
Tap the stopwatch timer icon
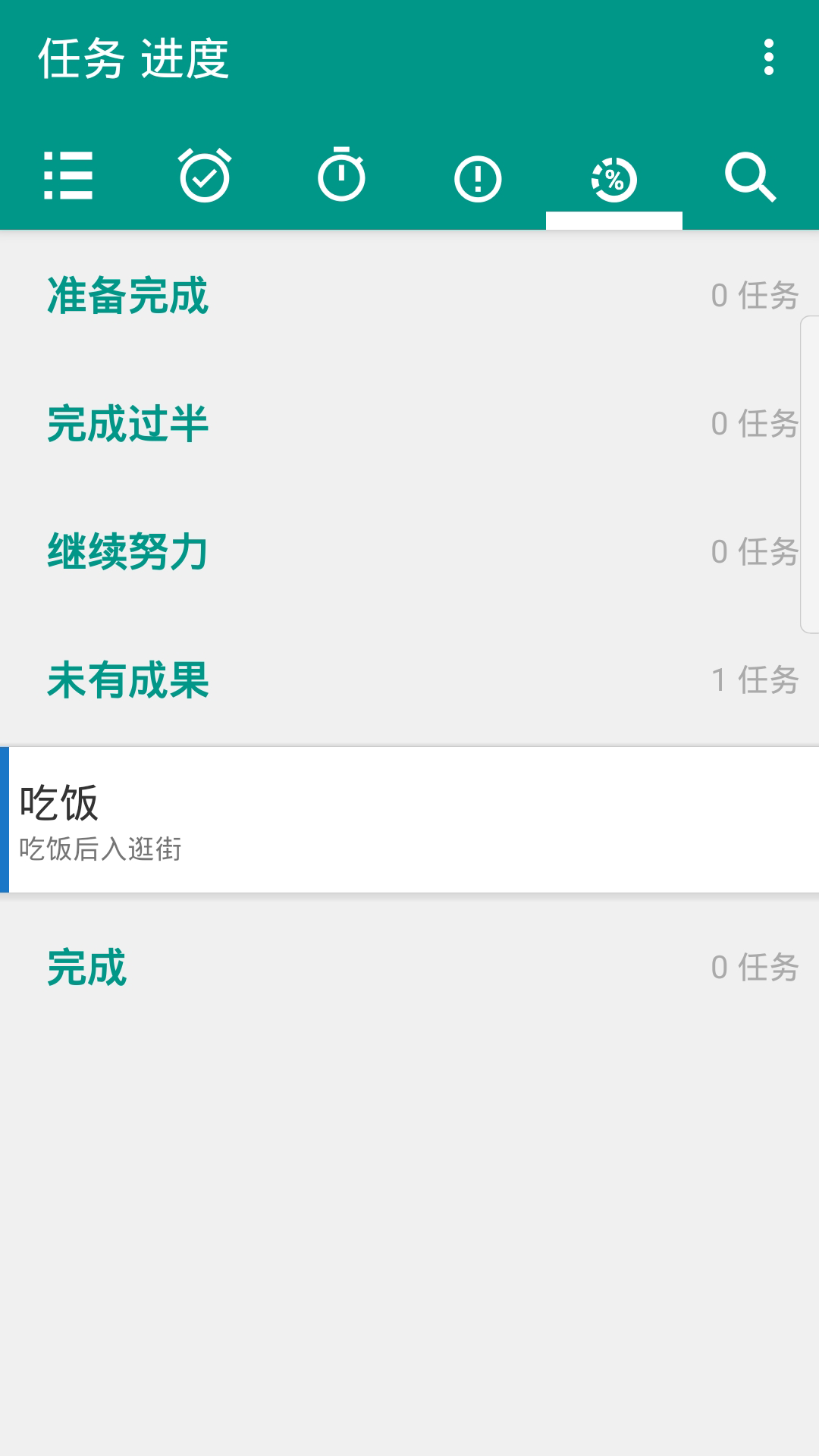343,178
